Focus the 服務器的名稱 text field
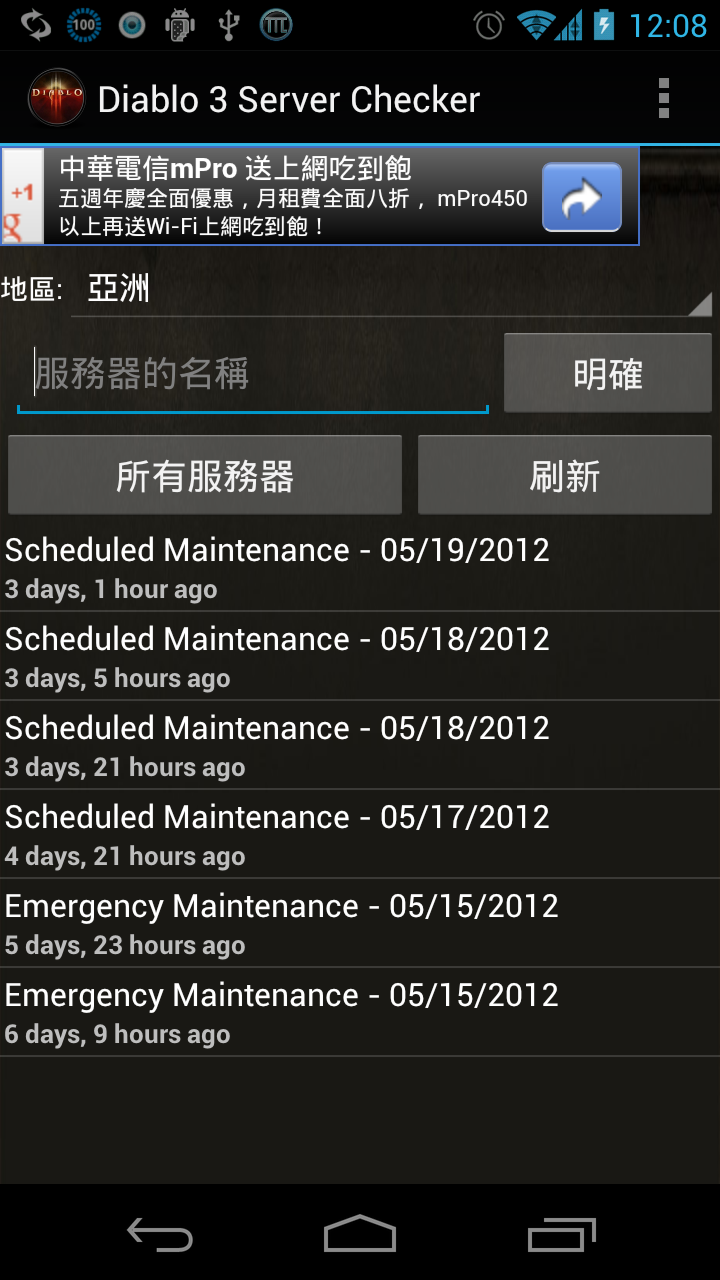Viewport: 720px width, 1280px height. (252, 375)
